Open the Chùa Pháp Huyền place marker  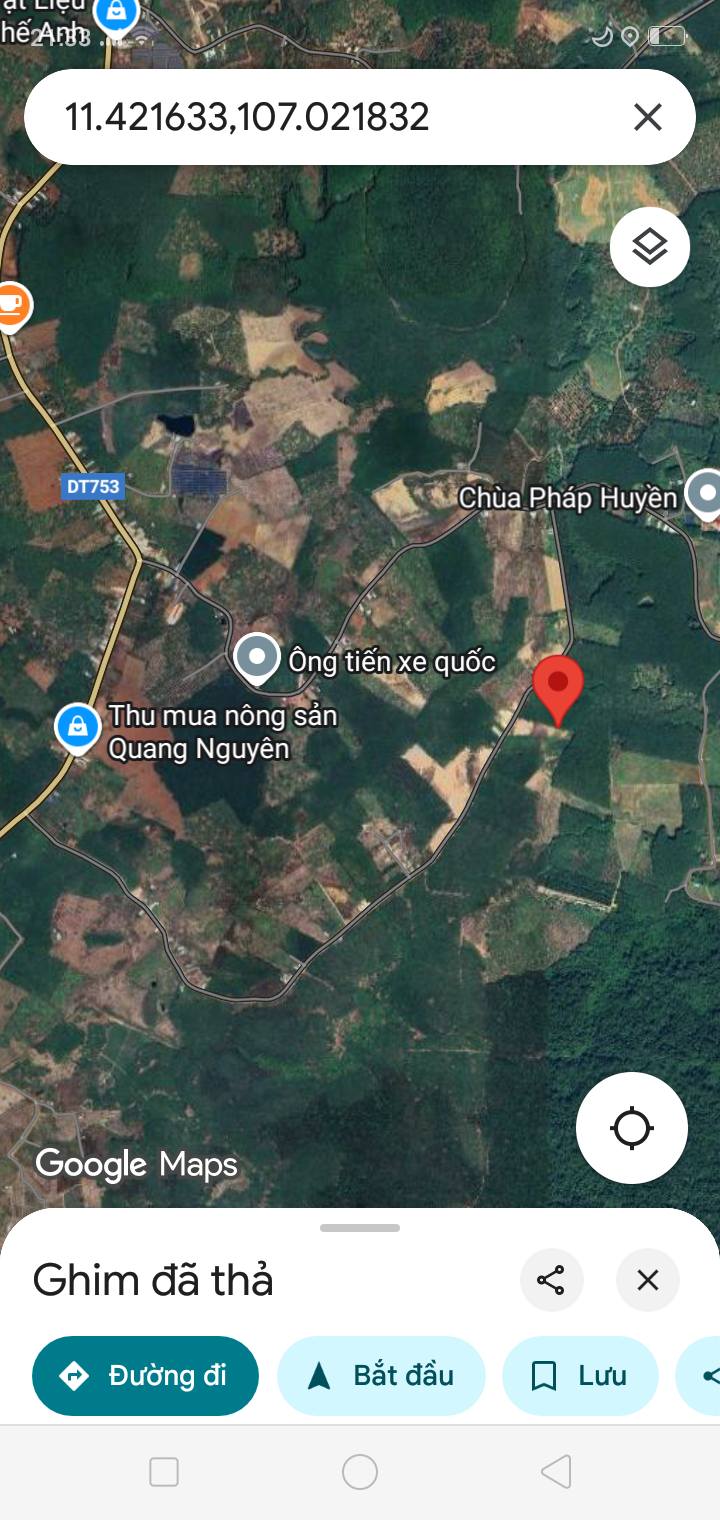[706, 494]
